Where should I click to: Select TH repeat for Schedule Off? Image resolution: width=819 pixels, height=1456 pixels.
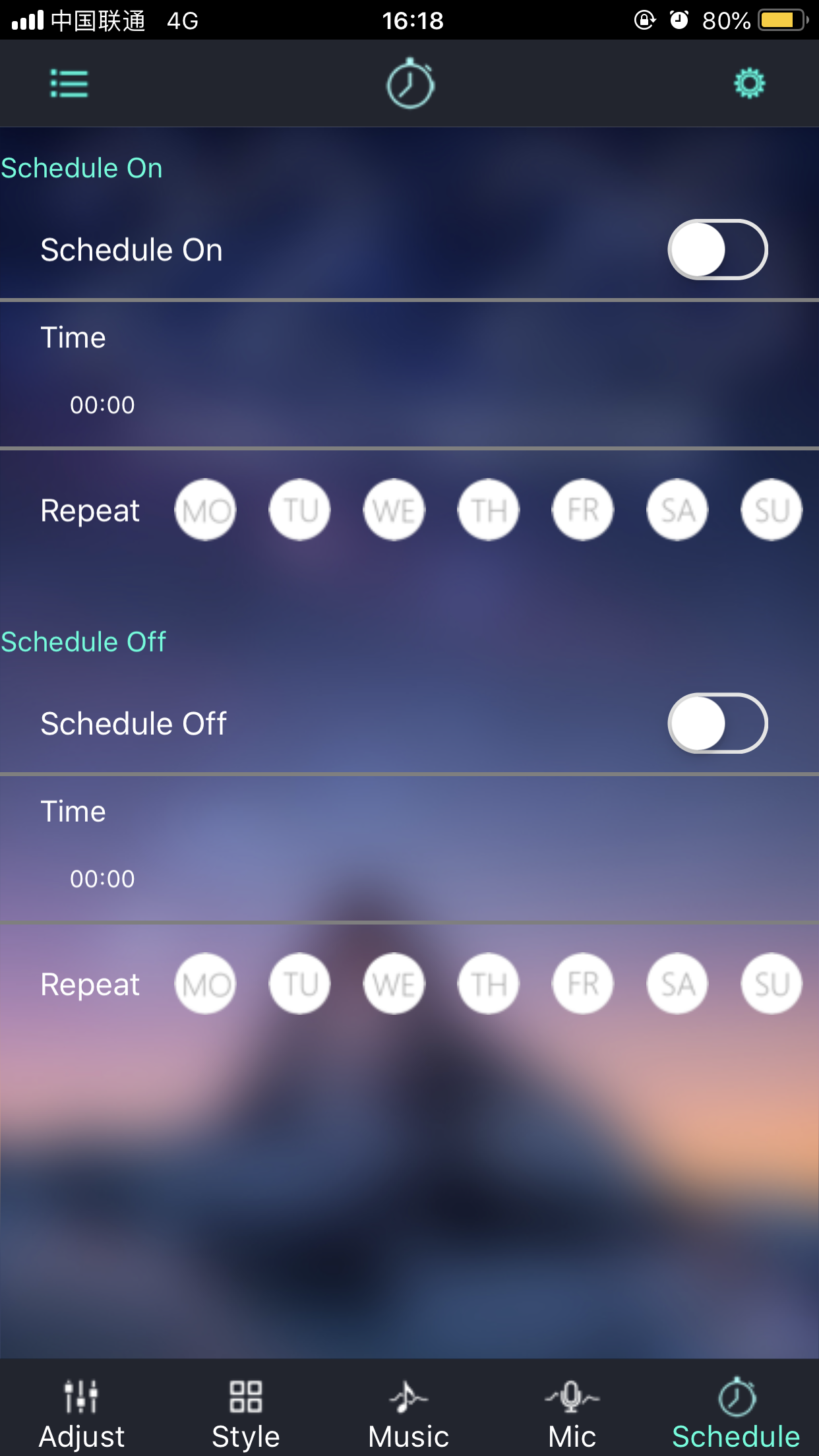coord(489,984)
